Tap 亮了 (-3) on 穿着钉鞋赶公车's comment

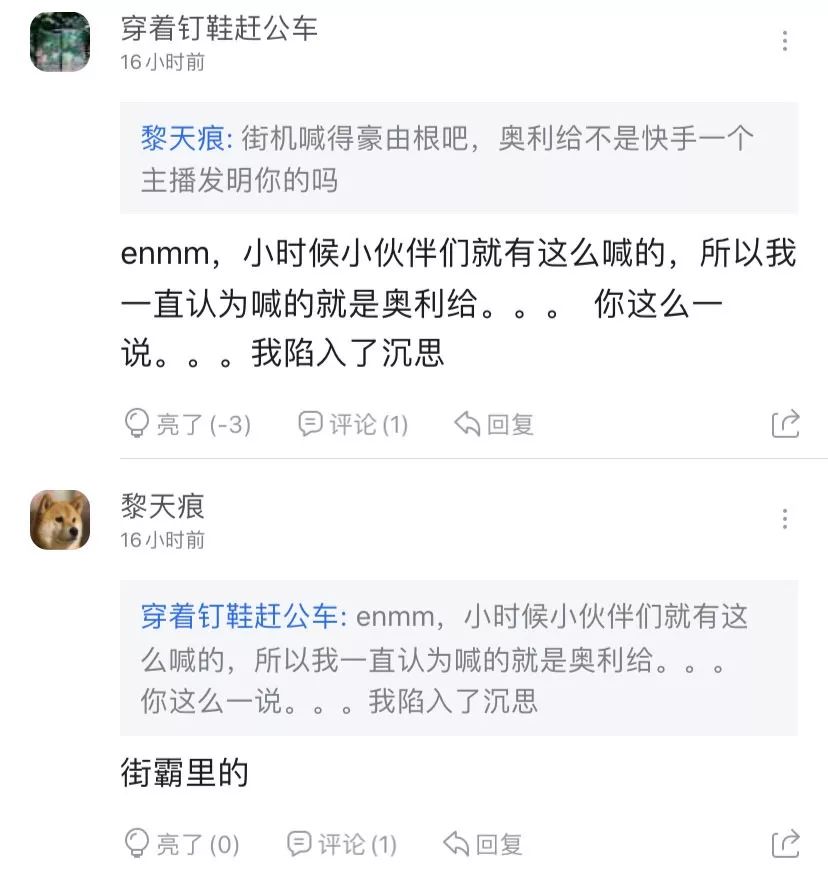tap(188, 424)
